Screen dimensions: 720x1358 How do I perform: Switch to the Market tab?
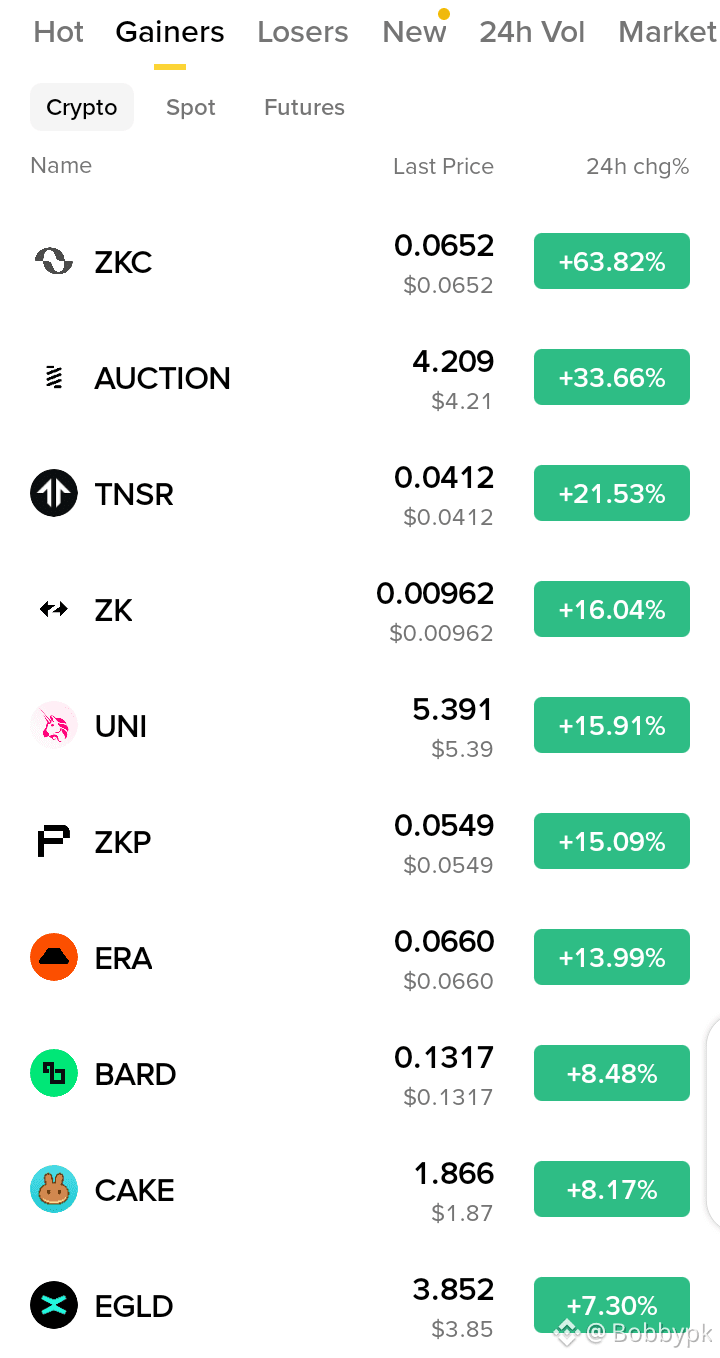(x=668, y=32)
